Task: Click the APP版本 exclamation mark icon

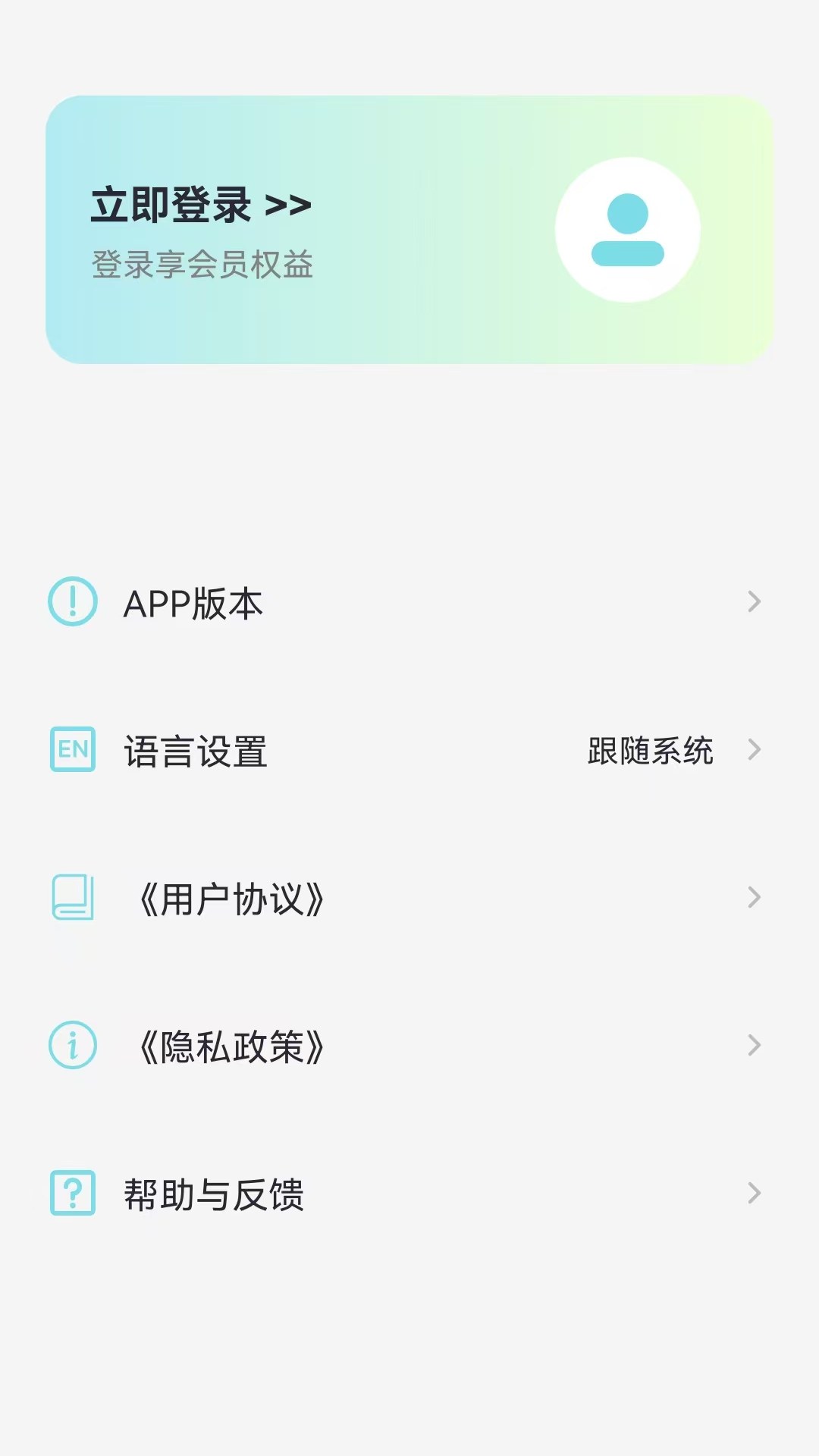Action: click(71, 601)
